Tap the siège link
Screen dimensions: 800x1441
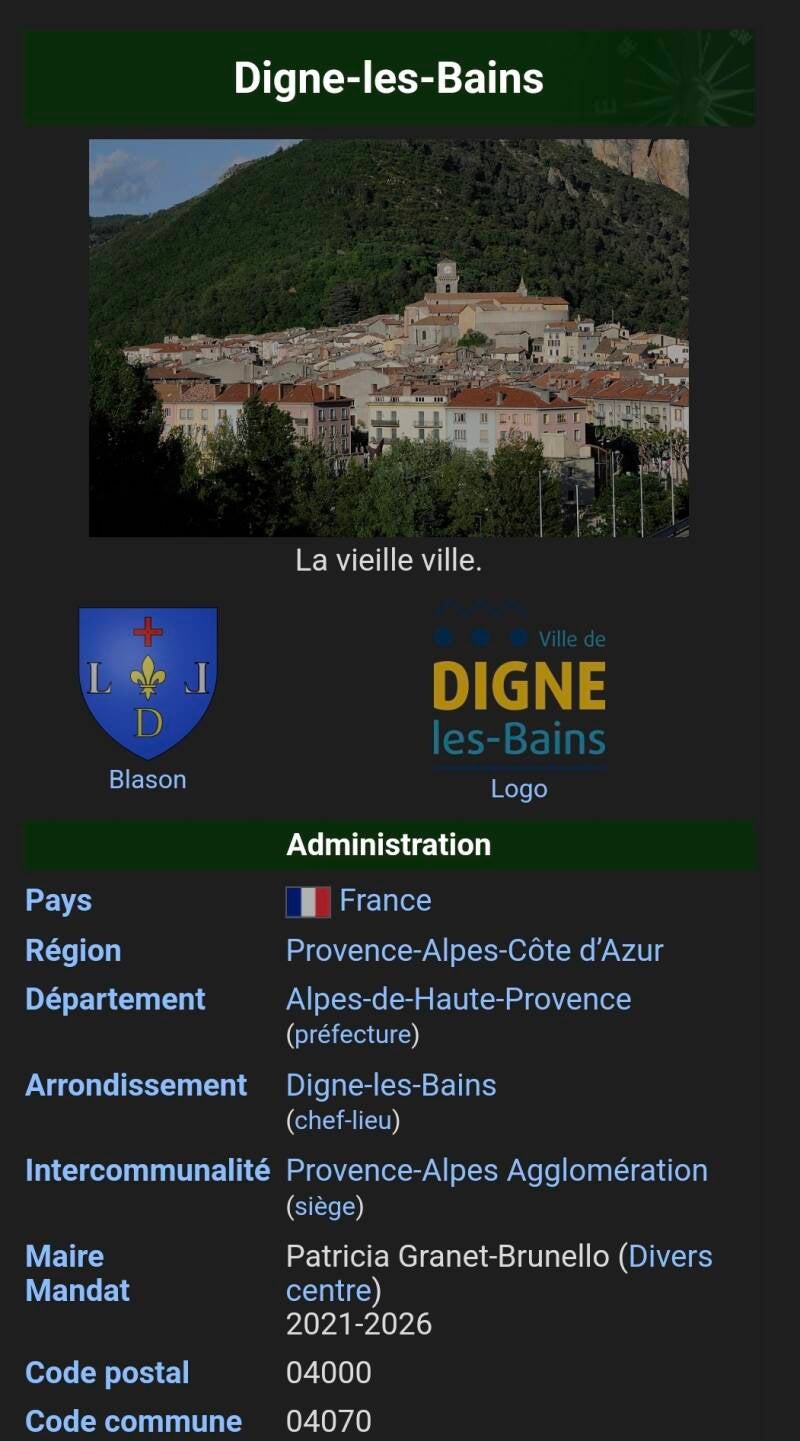click(324, 1207)
